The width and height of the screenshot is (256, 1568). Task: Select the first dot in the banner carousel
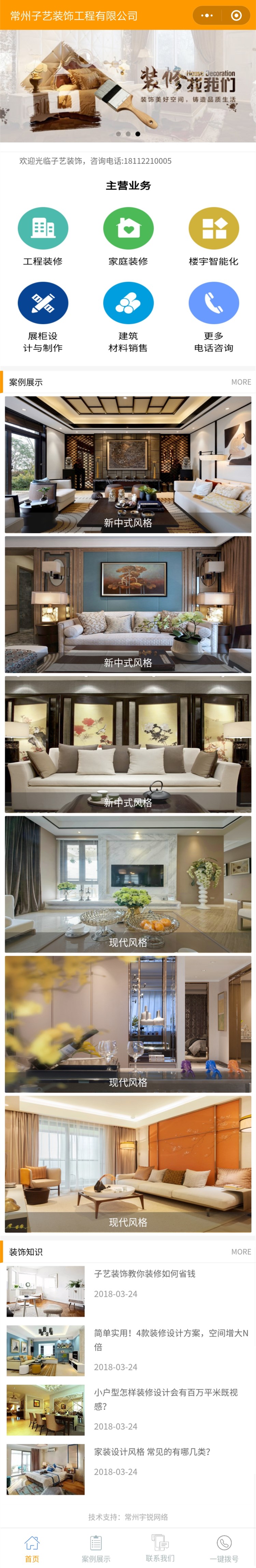pos(118,134)
